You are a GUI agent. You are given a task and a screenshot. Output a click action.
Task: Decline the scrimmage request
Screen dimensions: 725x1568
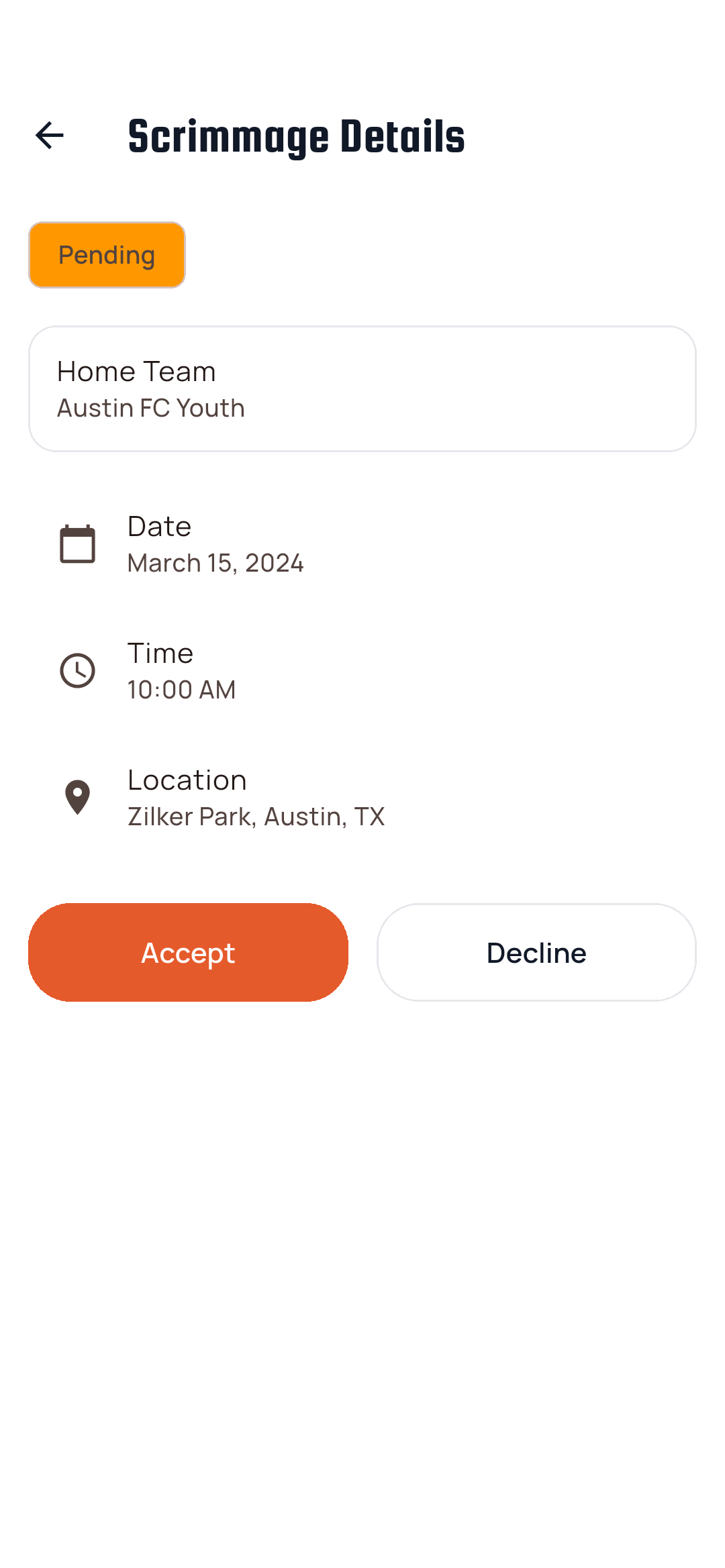click(x=536, y=952)
